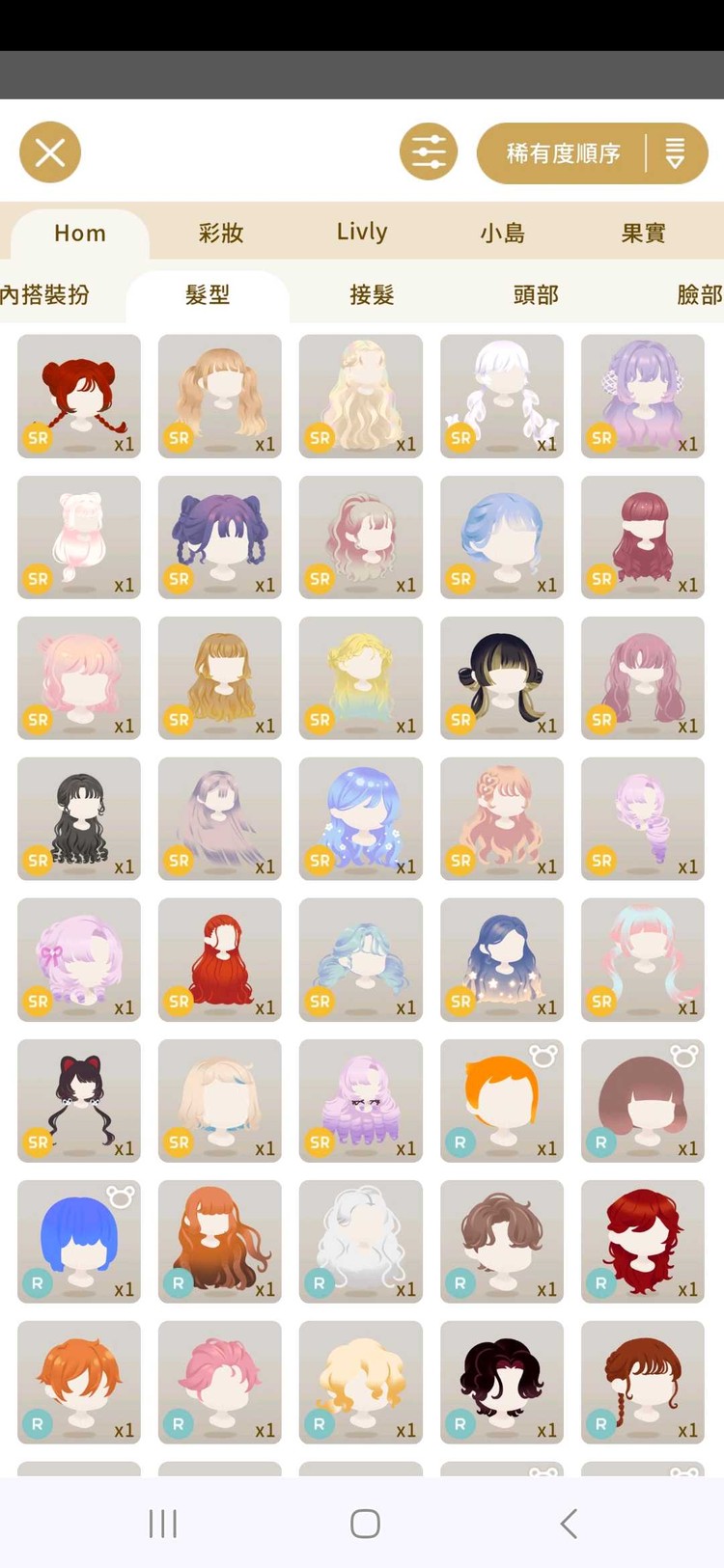Switch to the 果實 tab

(644, 233)
